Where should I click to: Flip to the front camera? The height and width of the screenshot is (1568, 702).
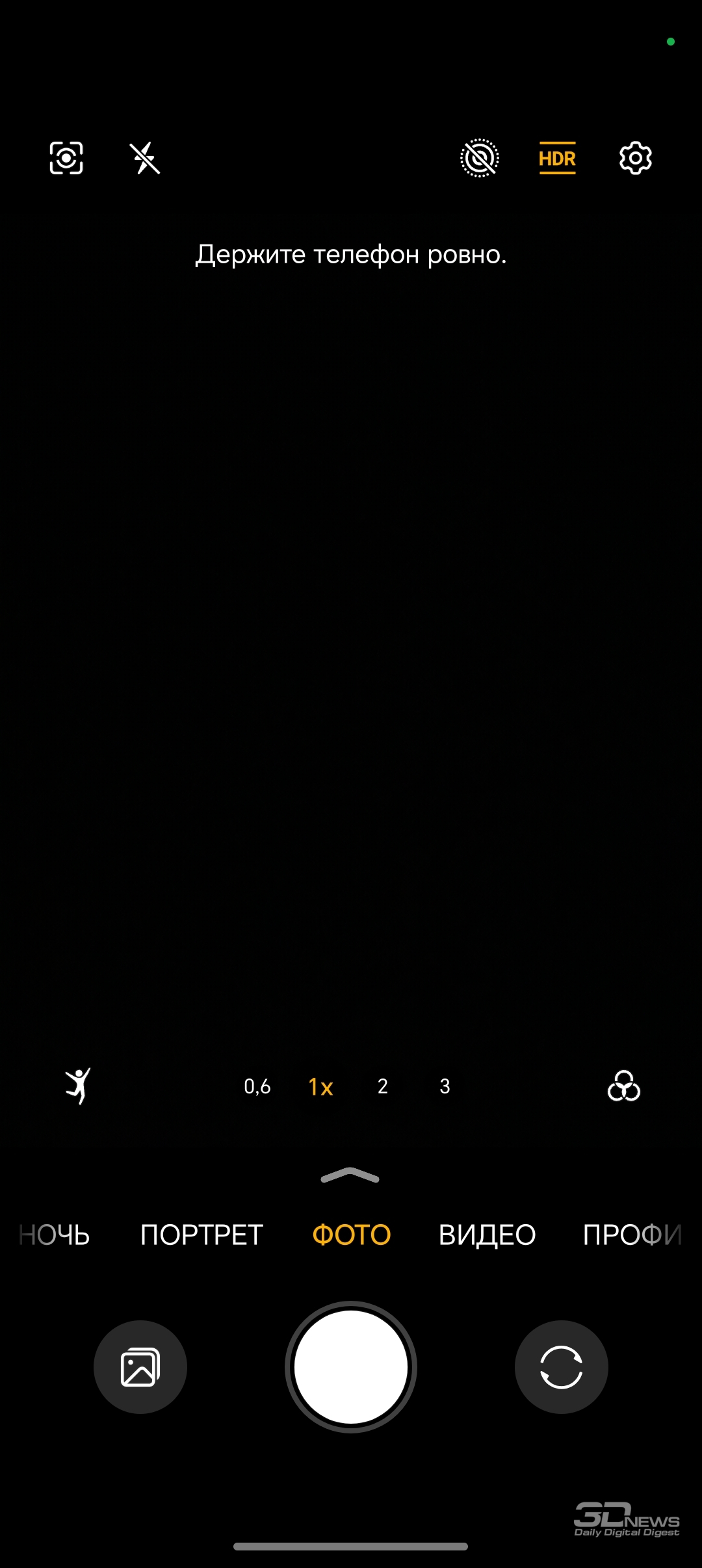[562, 1367]
